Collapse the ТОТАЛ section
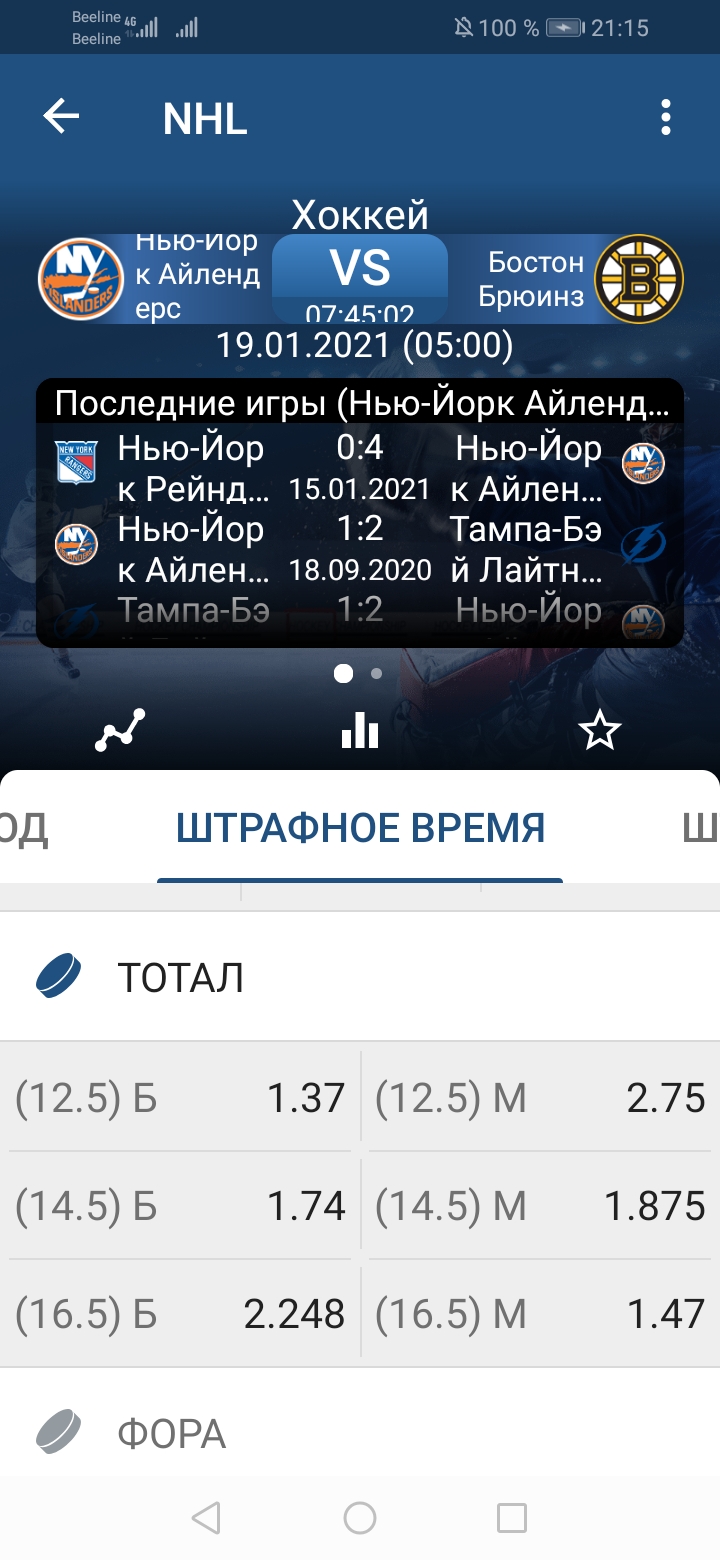Image resolution: width=720 pixels, height=1560 pixels. (360, 977)
